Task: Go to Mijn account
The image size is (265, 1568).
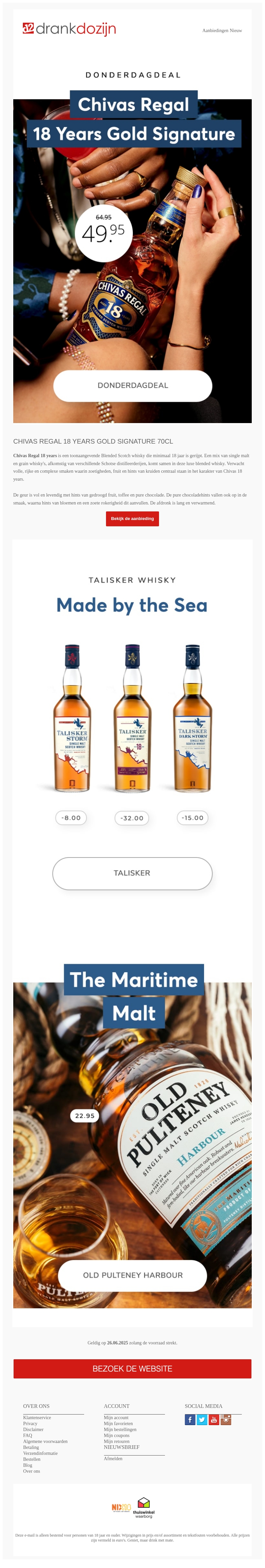Action: [x=116, y=1418]
